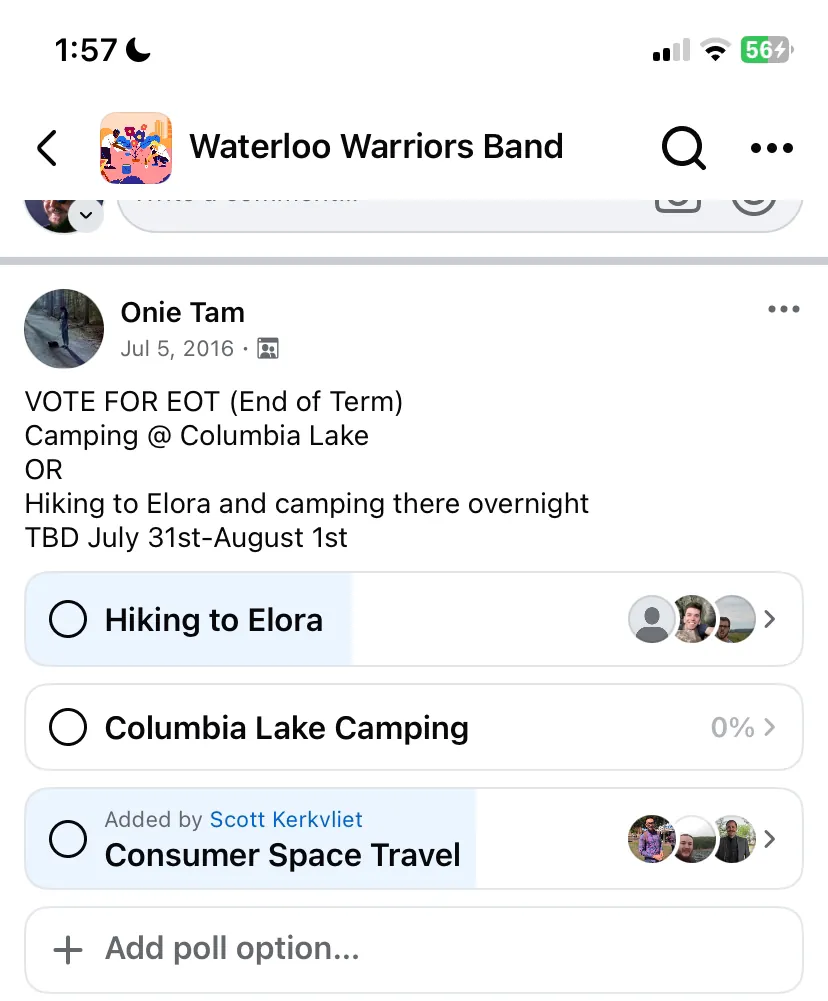Open the post options menu for Onie Tam's post
Screen dimensions: 828x1001
pos(783,309)
